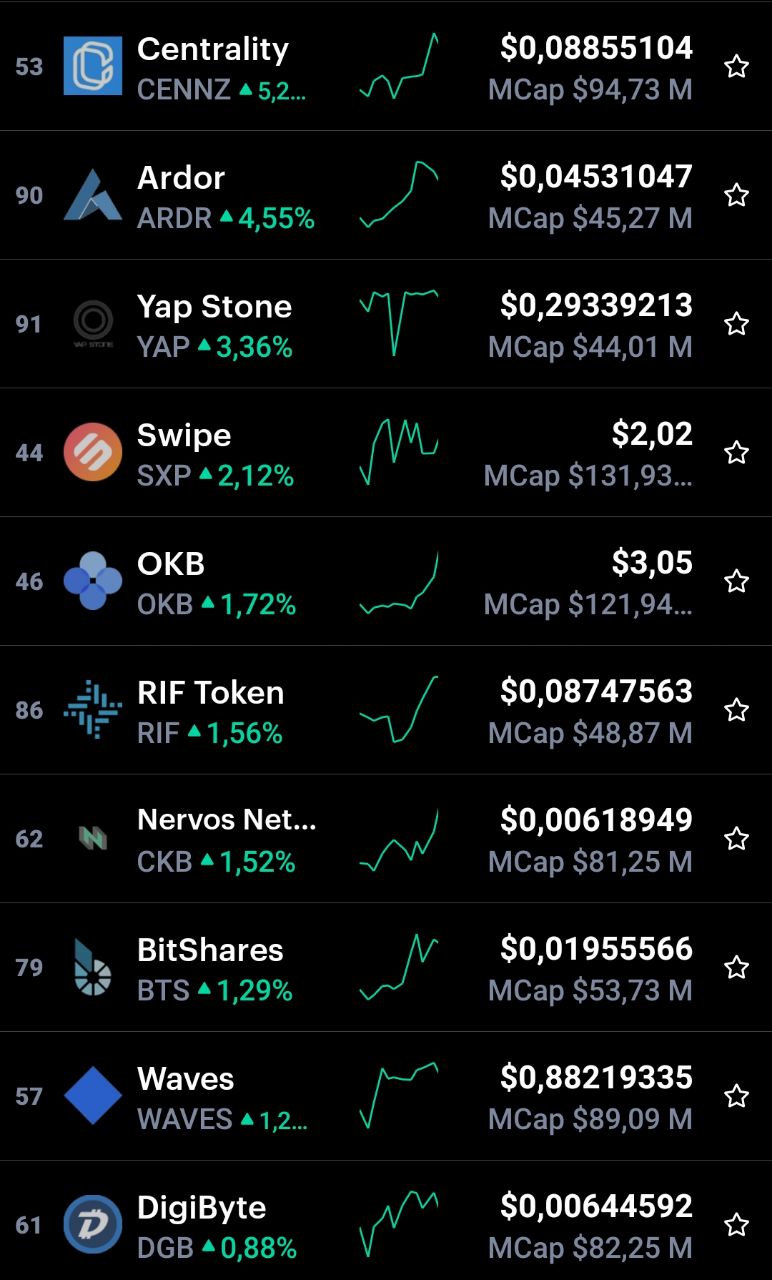Open the Ardor coin details

point(386,195)
